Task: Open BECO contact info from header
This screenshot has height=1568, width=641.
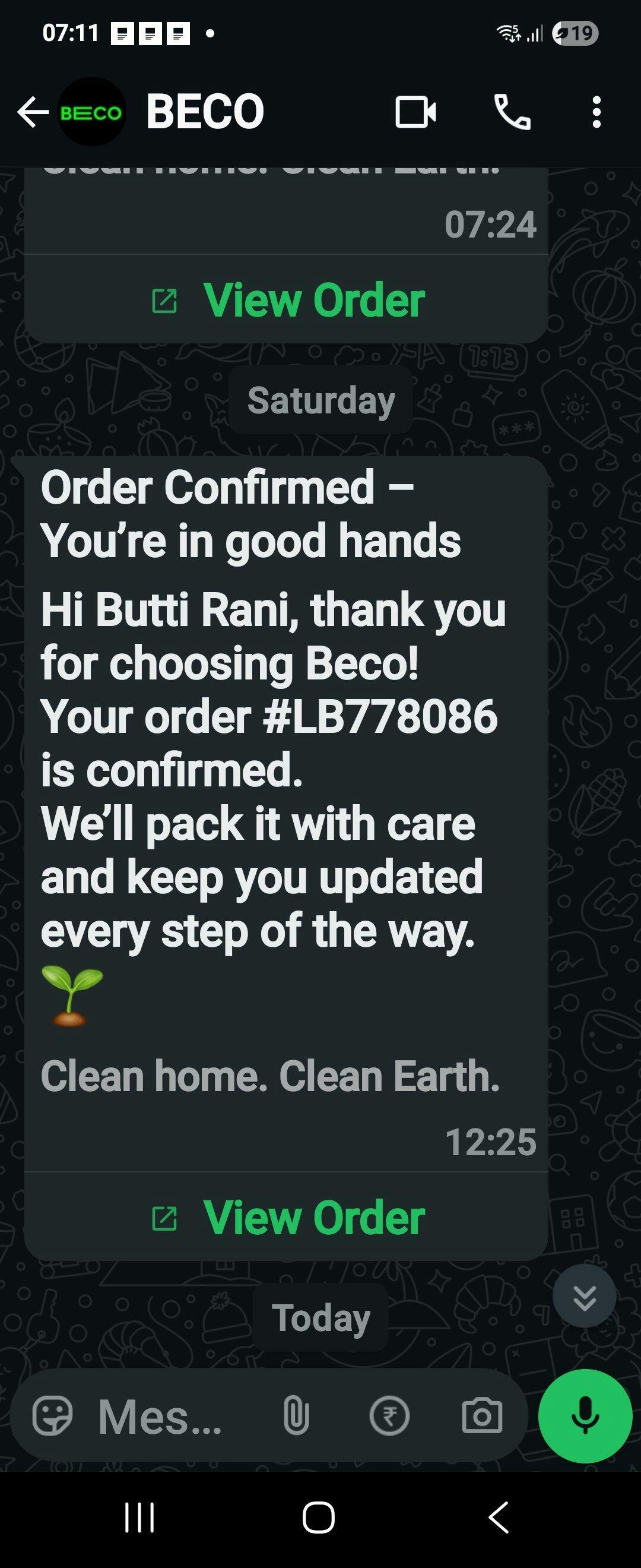Action: [204, 112]
